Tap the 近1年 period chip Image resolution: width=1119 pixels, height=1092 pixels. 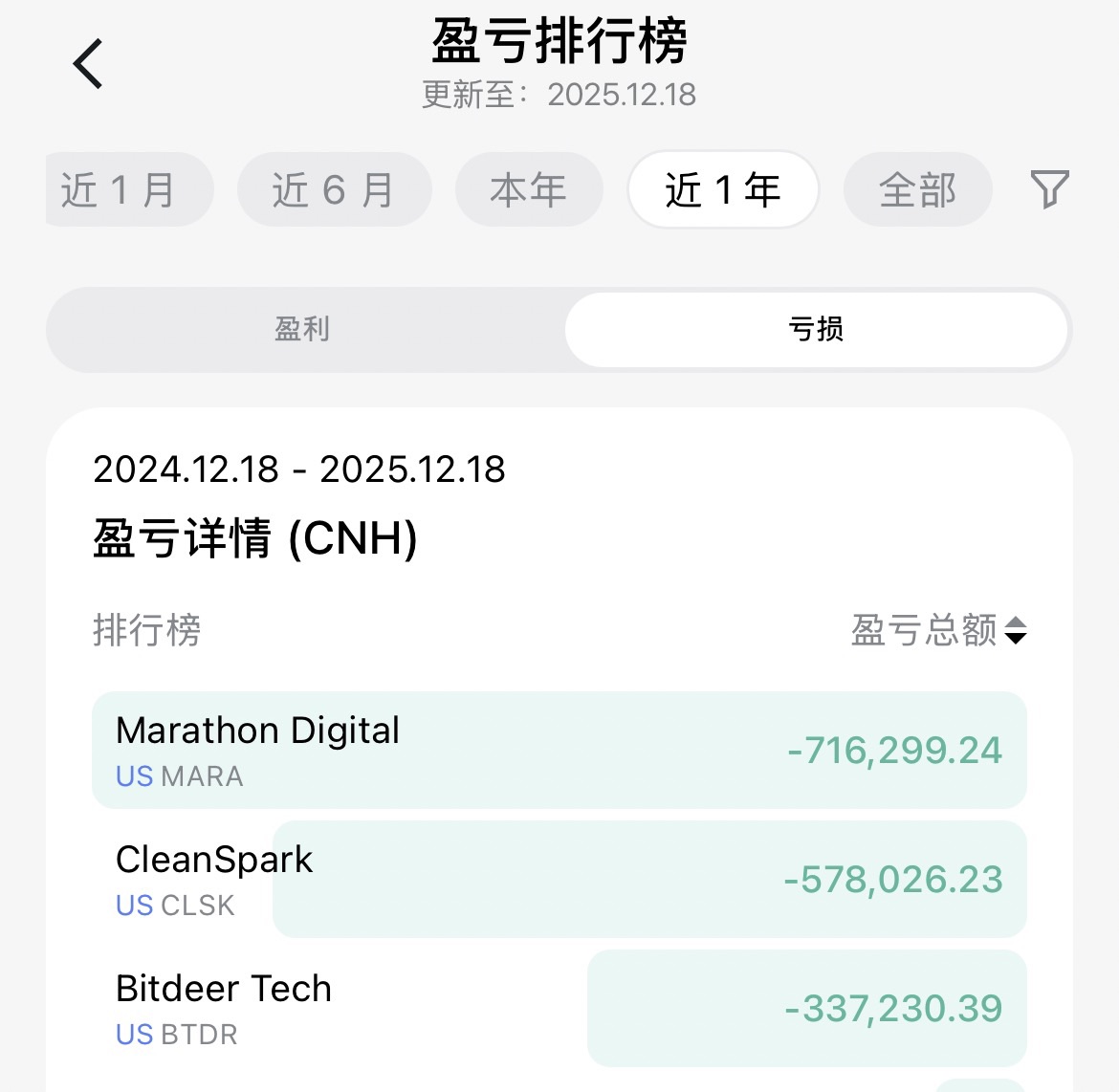click(723, 189)
